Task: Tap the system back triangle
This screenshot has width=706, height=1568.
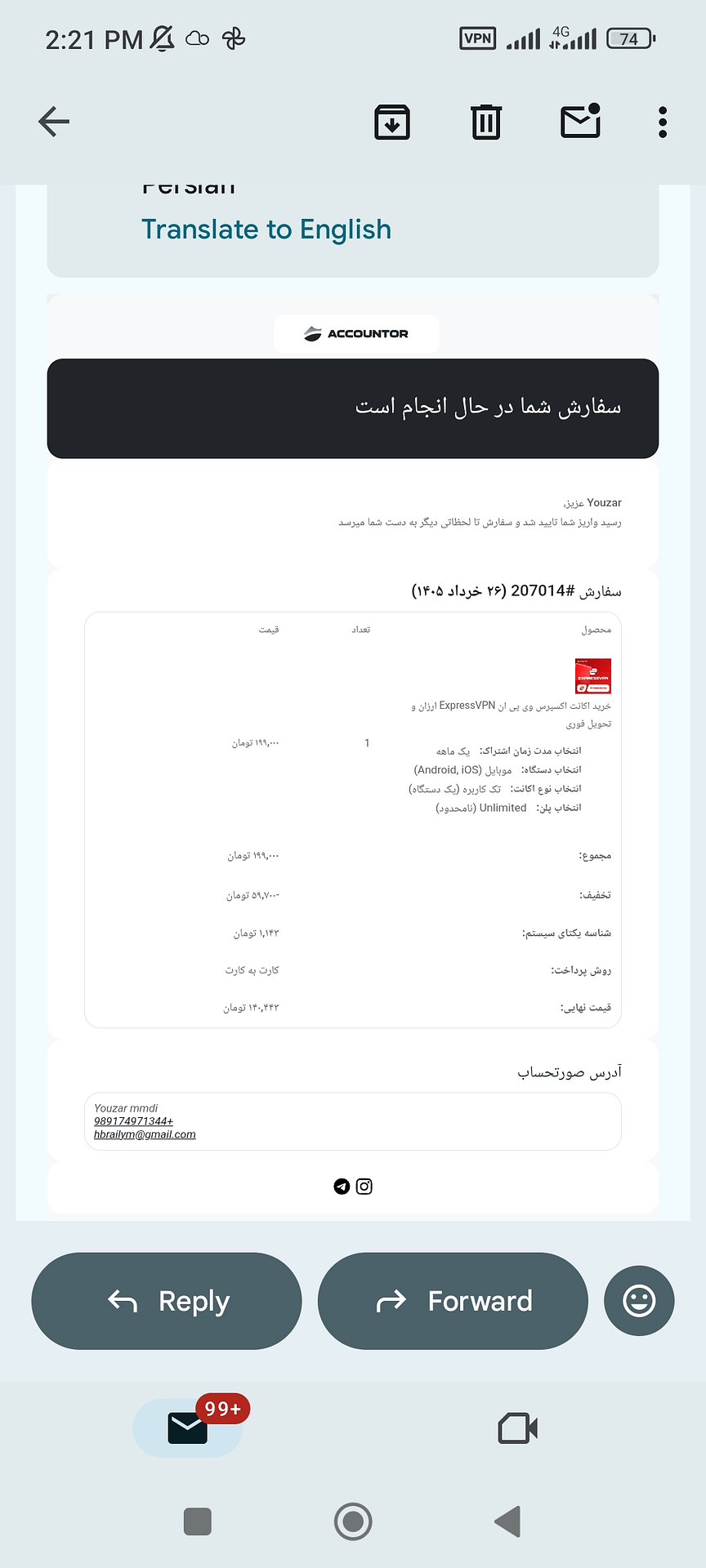Action: point(507,1521)
